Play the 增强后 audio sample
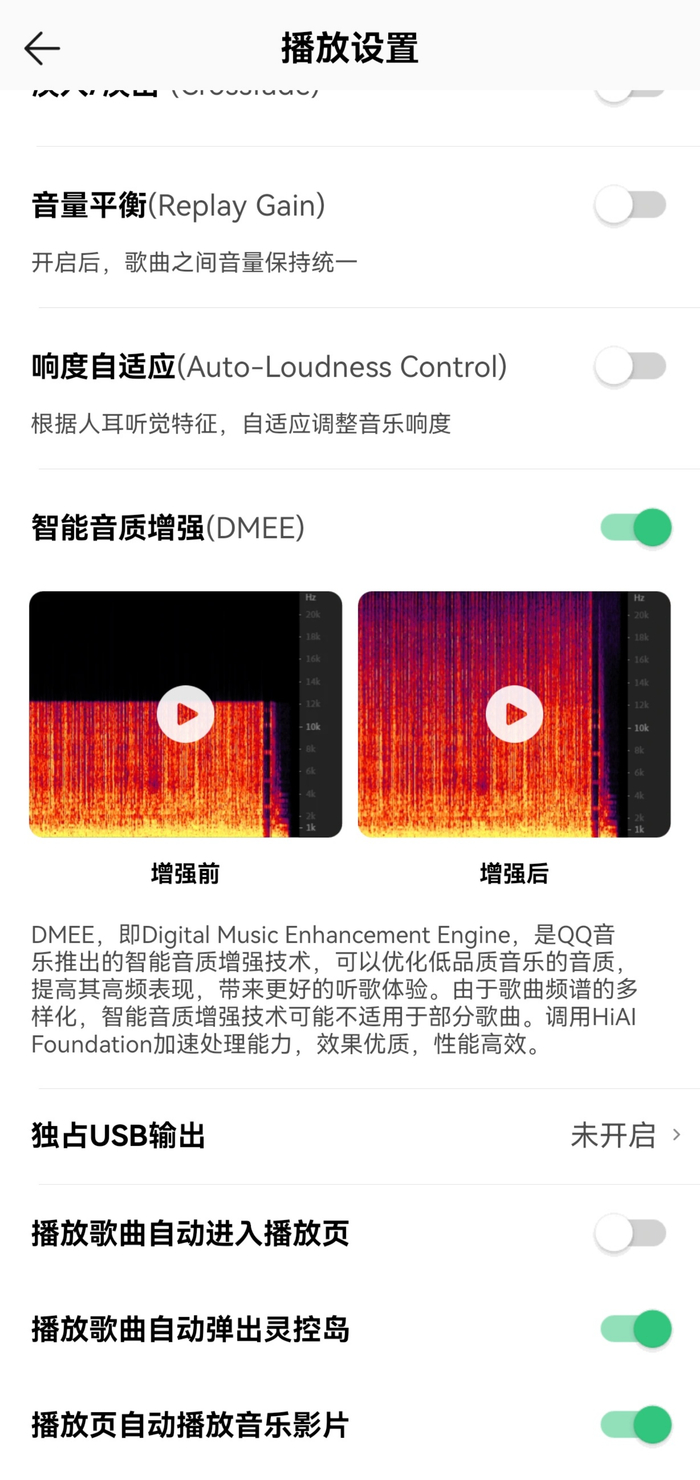 pos(514,714)
